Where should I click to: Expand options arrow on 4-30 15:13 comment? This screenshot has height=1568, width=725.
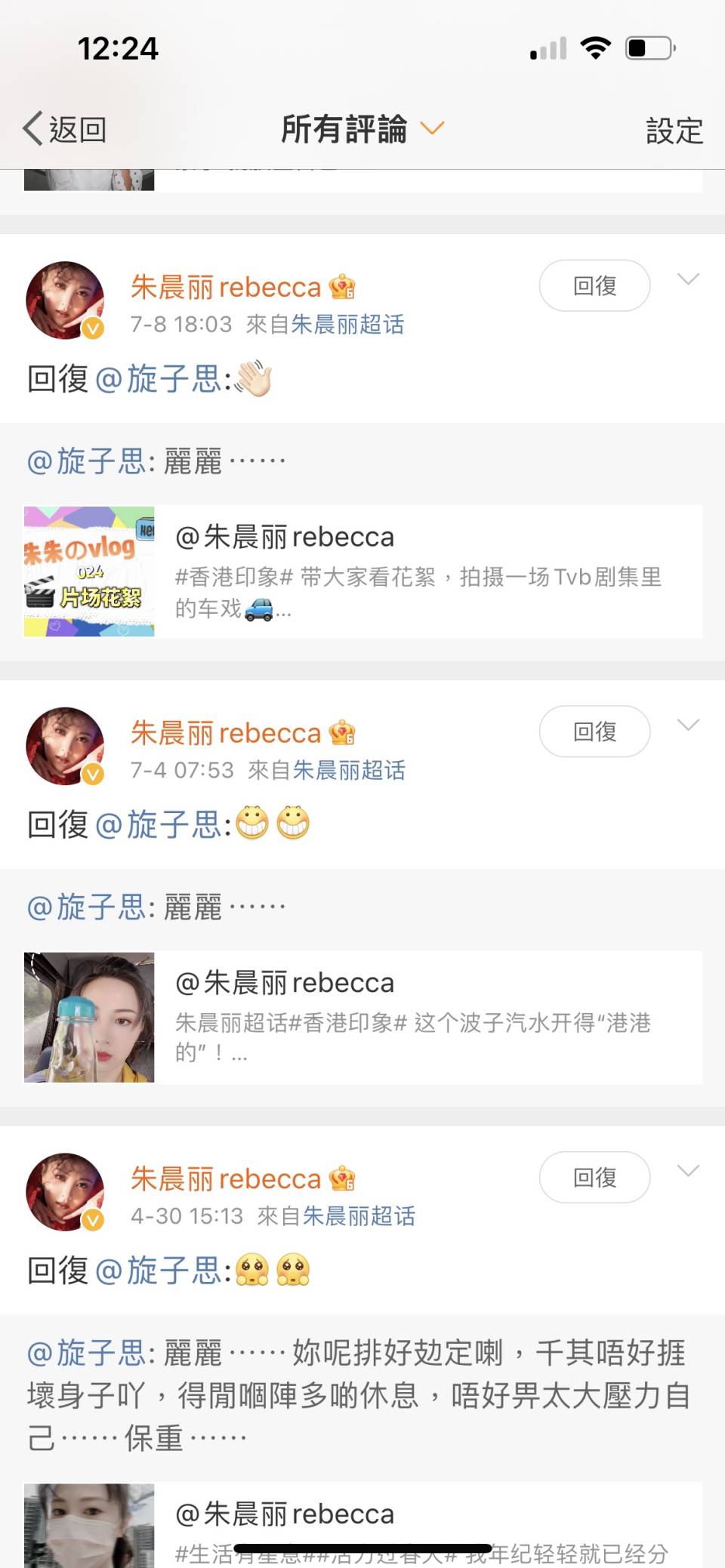[x=688, y=1172]
